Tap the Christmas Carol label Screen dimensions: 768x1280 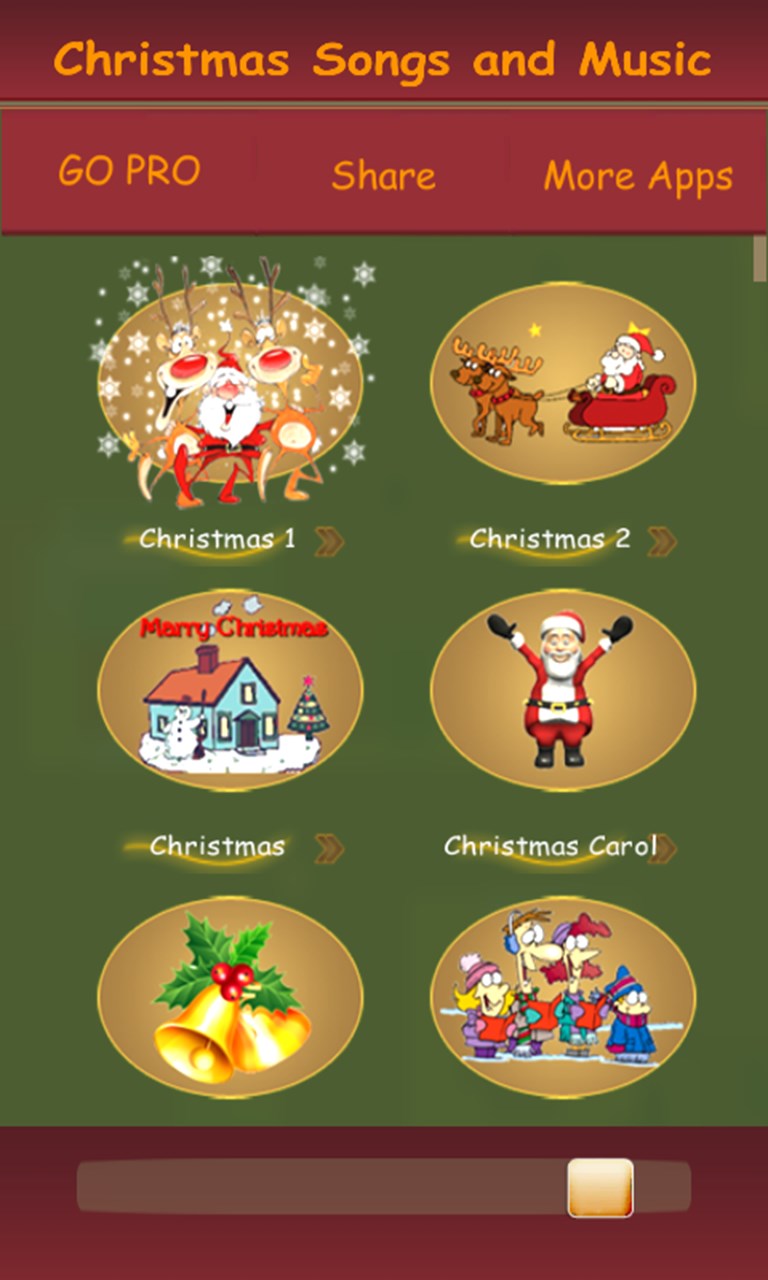click(551, 847)
